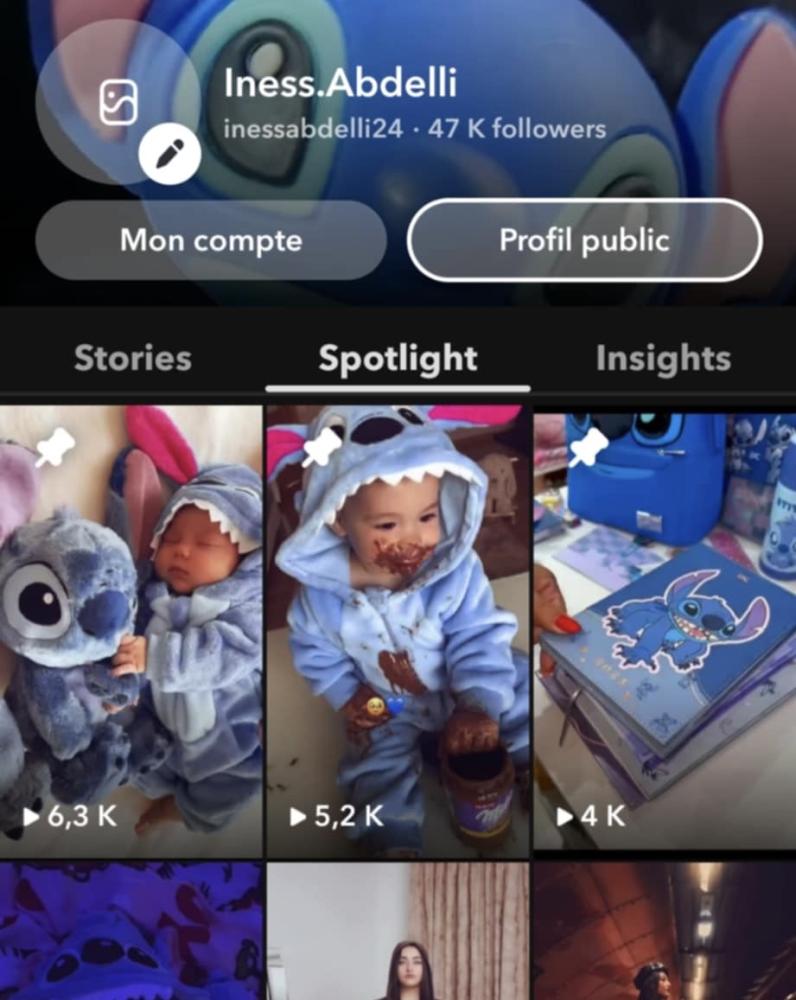Open the pinned video with 6,3 K views
This screenshot has height=1000, width=796.
pos(130,630)
